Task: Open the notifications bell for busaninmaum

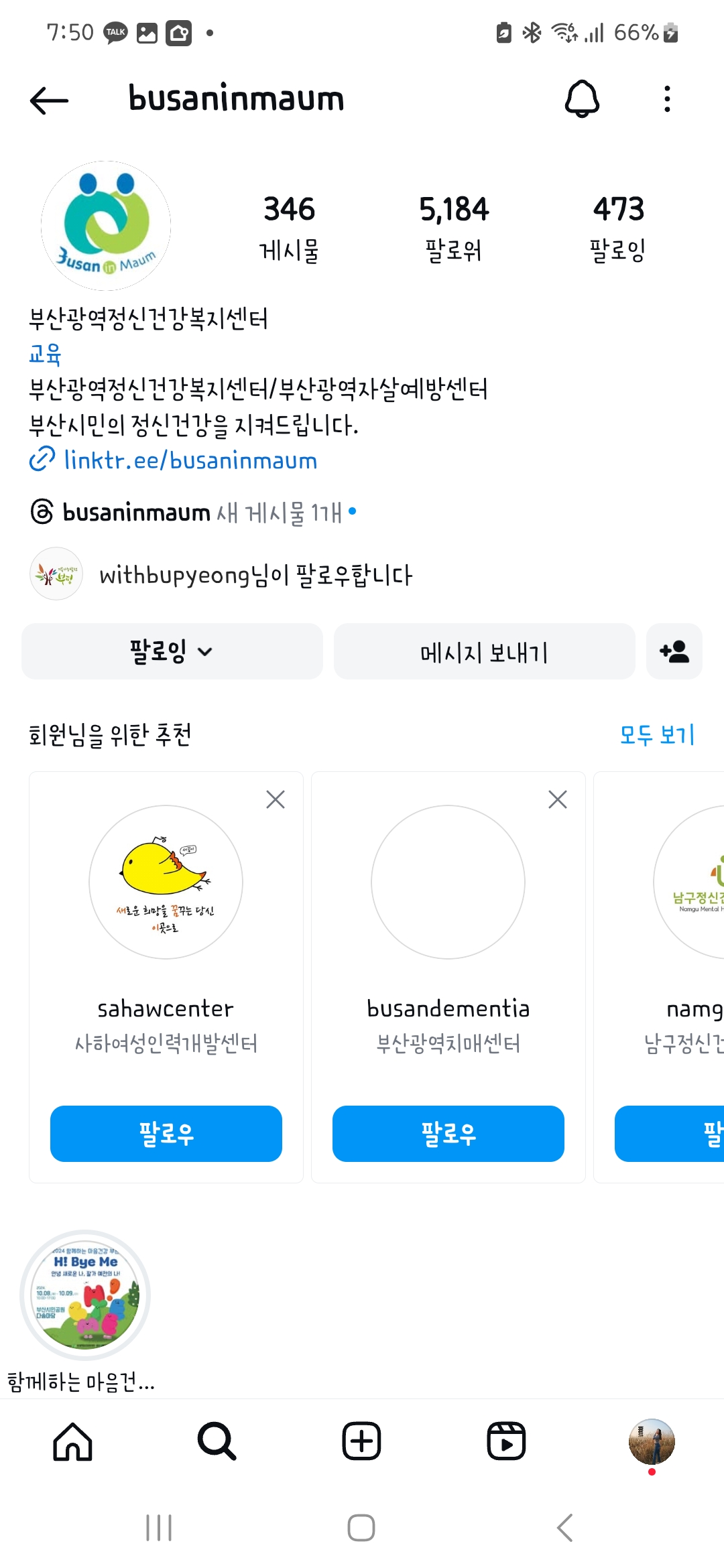Action: tap(581, 99)
